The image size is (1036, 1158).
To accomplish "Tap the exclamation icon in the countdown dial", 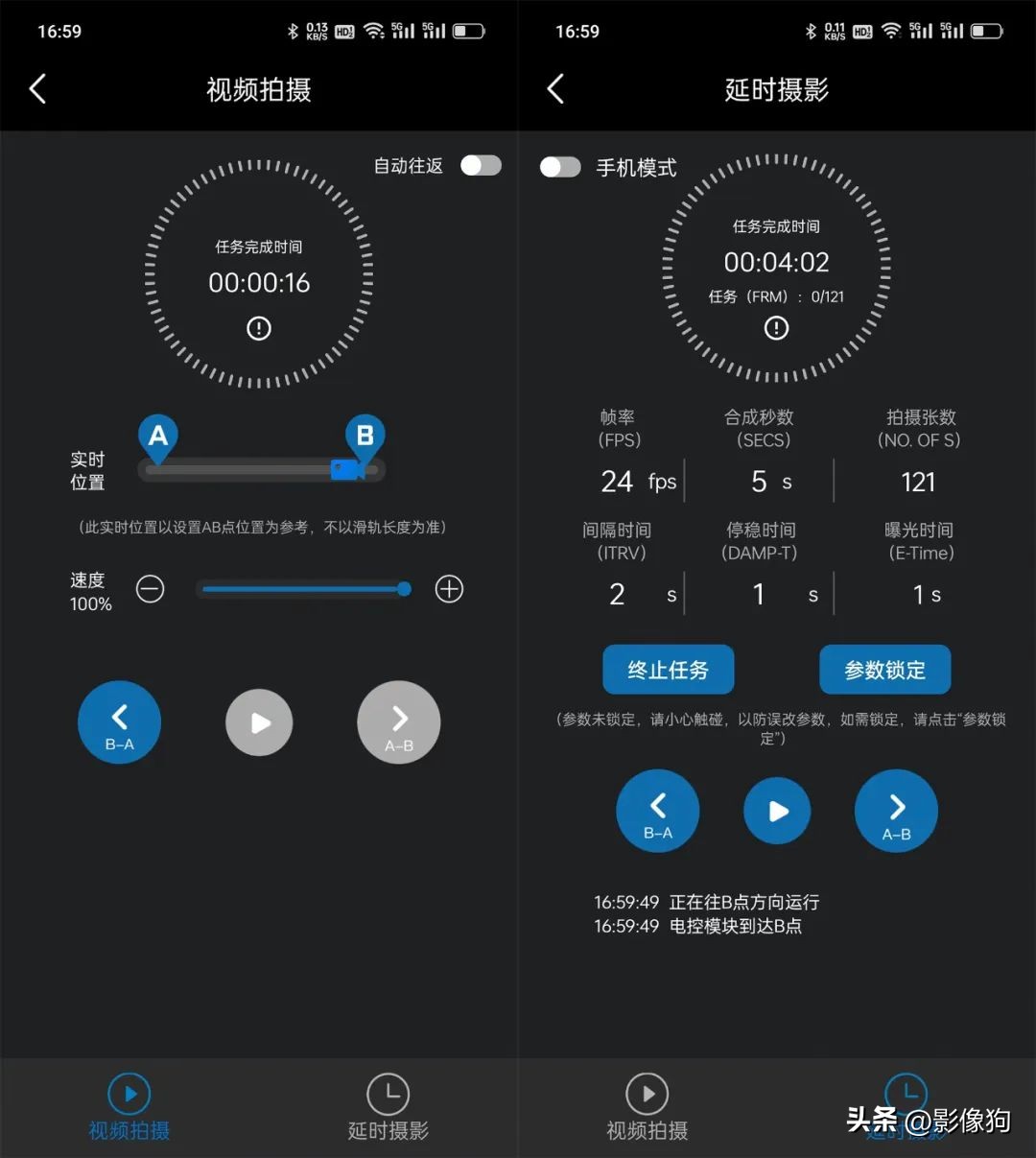I will (258, 328).
